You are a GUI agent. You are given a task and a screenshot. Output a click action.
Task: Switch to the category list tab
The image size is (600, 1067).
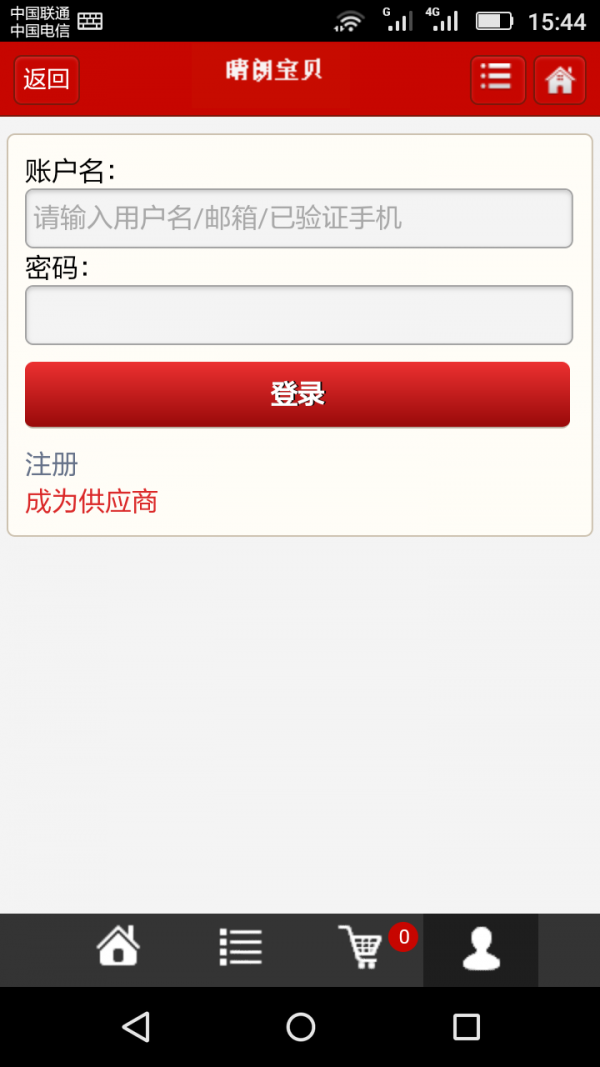coord(240,946)
